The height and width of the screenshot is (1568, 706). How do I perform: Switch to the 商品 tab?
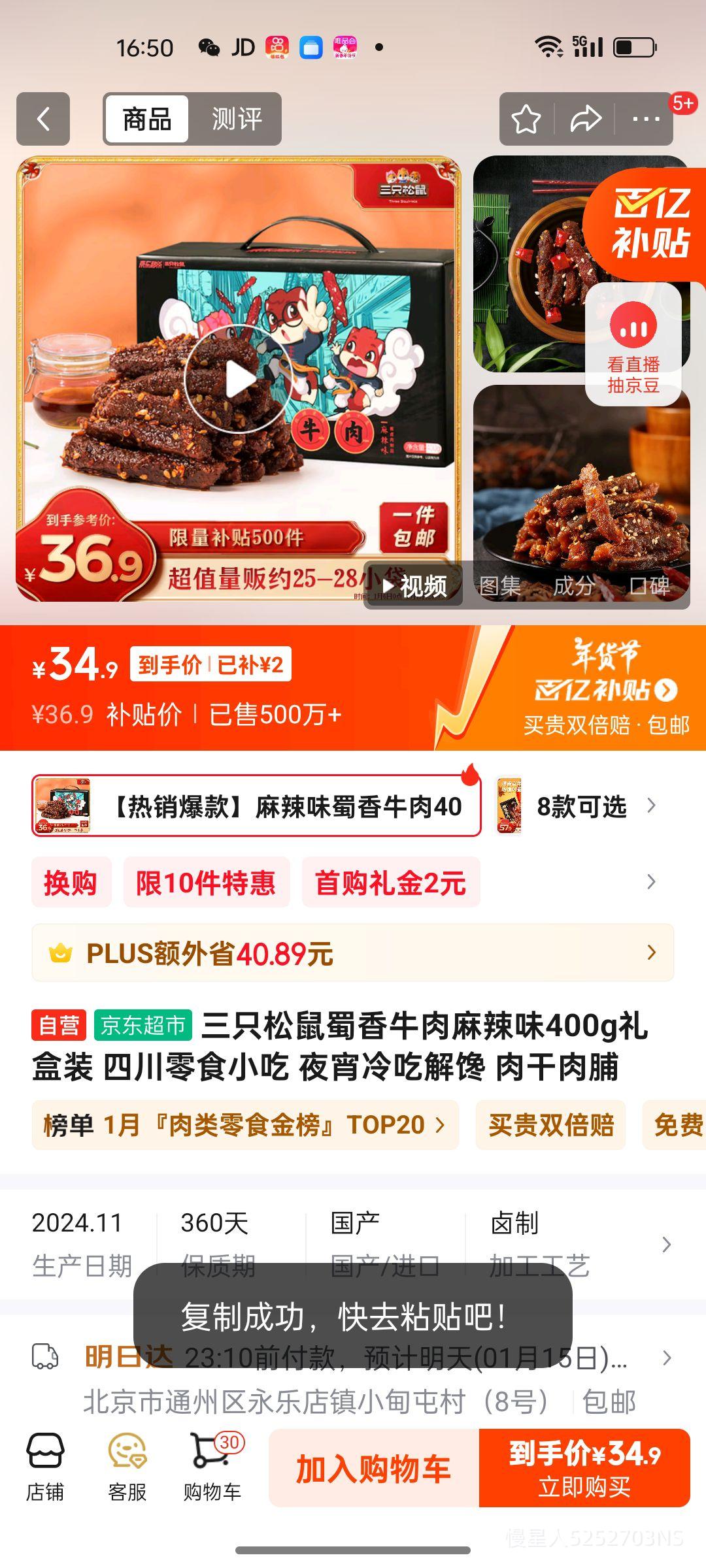[x=145, y=118]
